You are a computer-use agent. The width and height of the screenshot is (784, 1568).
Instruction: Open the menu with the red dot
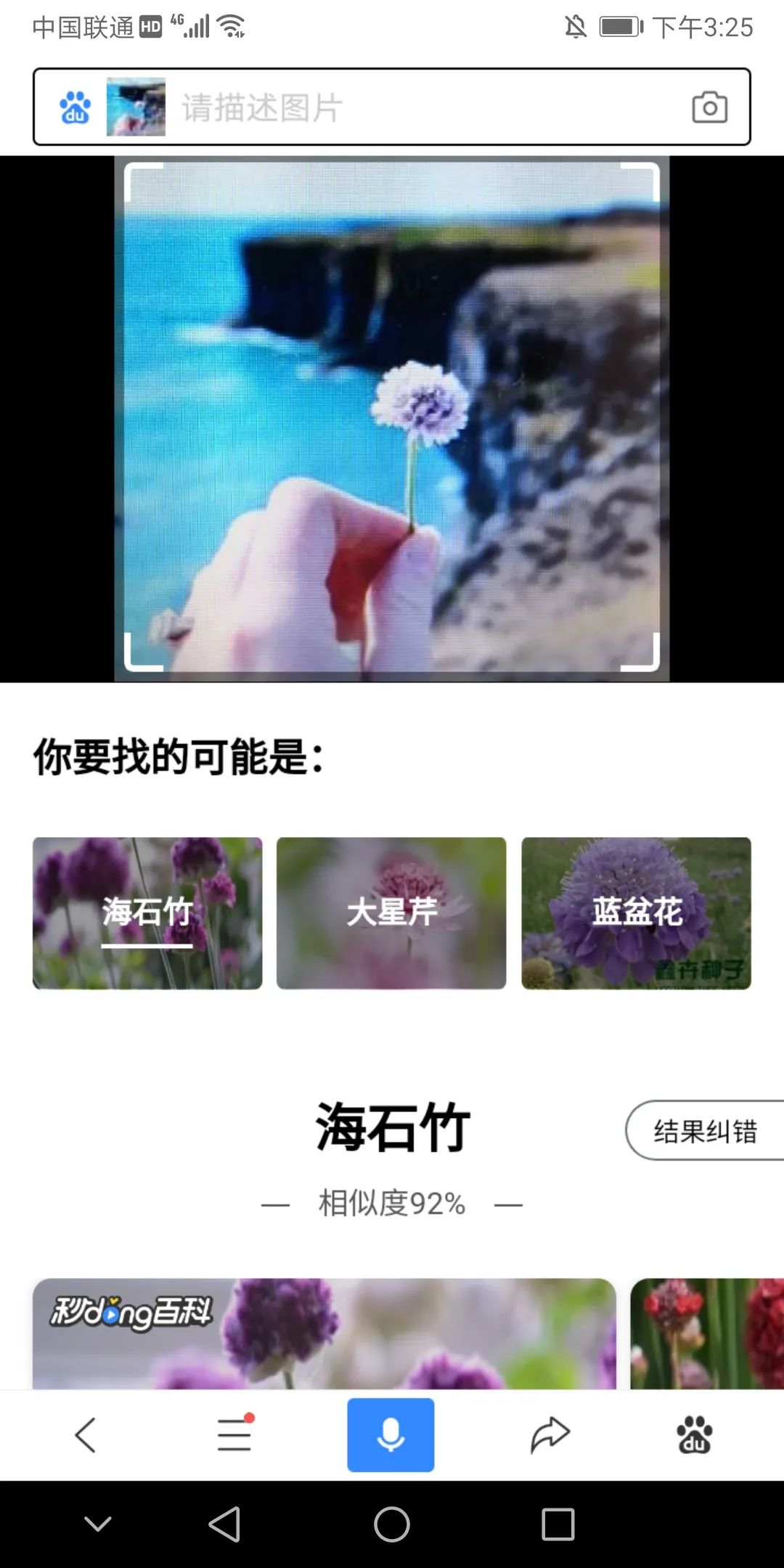point(234,1435)
